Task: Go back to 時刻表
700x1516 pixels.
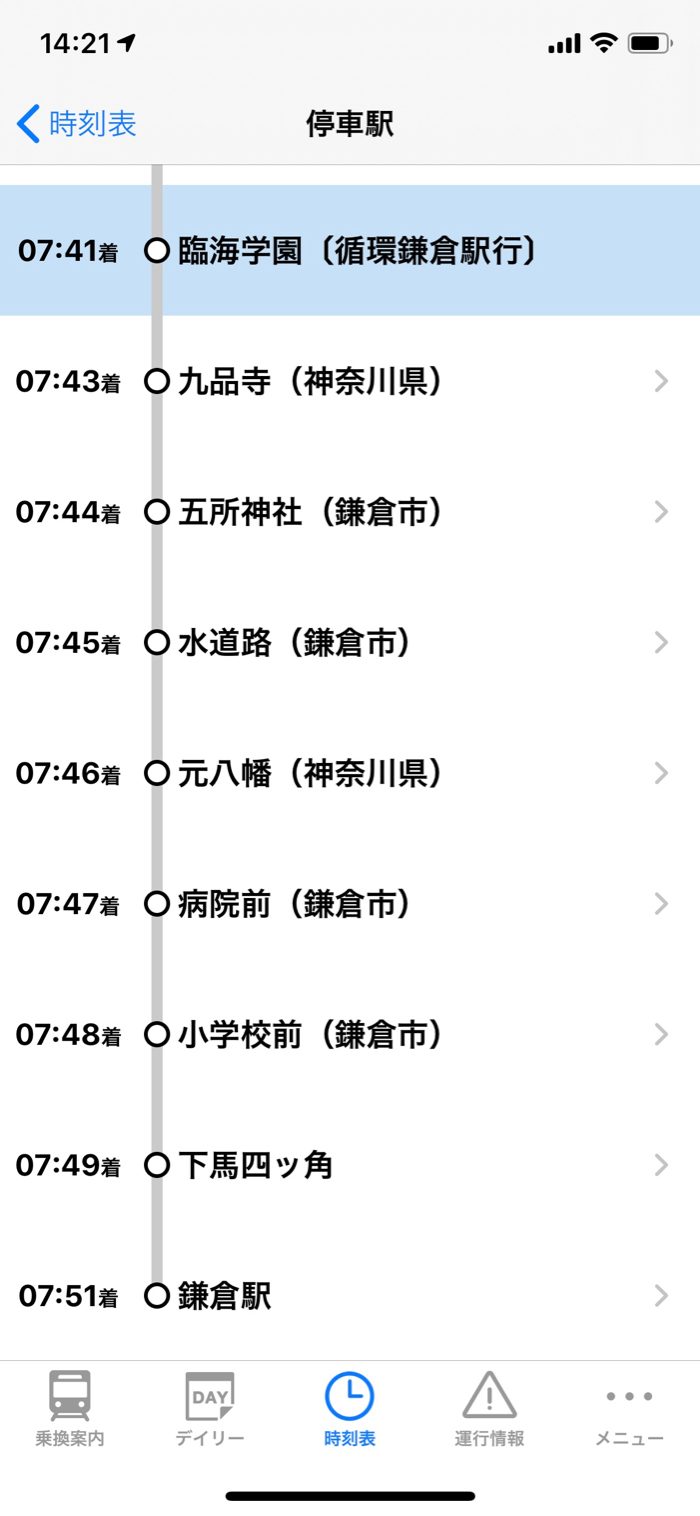Action: click(77, 124)
